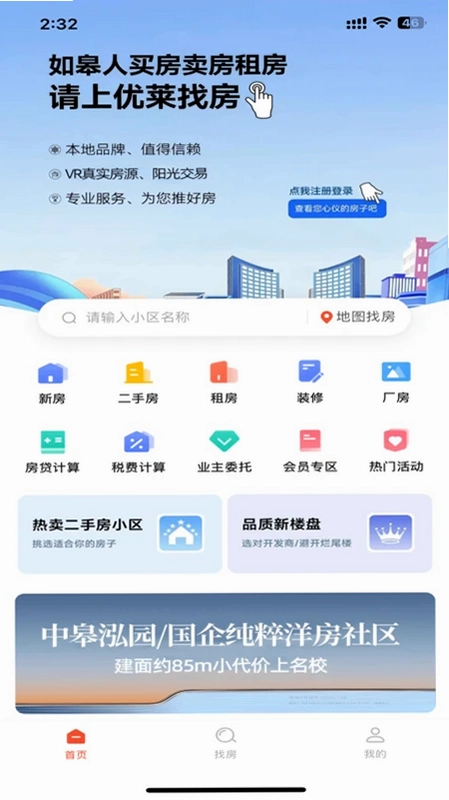Screen dimensions: 449x800
Task: Switch to the 我的 tab
Action: 375,743
